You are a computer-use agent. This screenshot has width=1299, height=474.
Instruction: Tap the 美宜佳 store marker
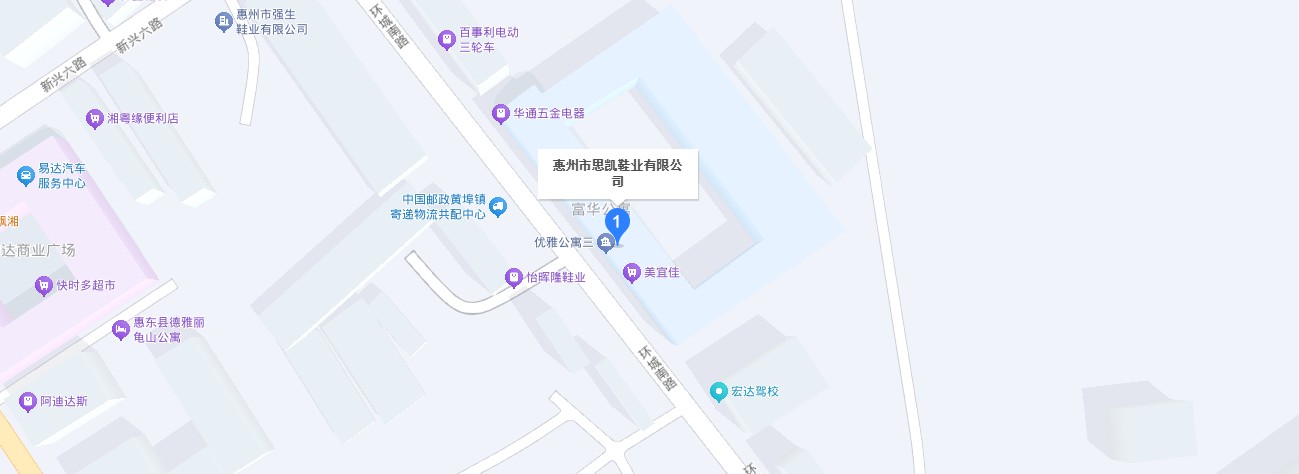pyautogui.click(x=631, y=272)
